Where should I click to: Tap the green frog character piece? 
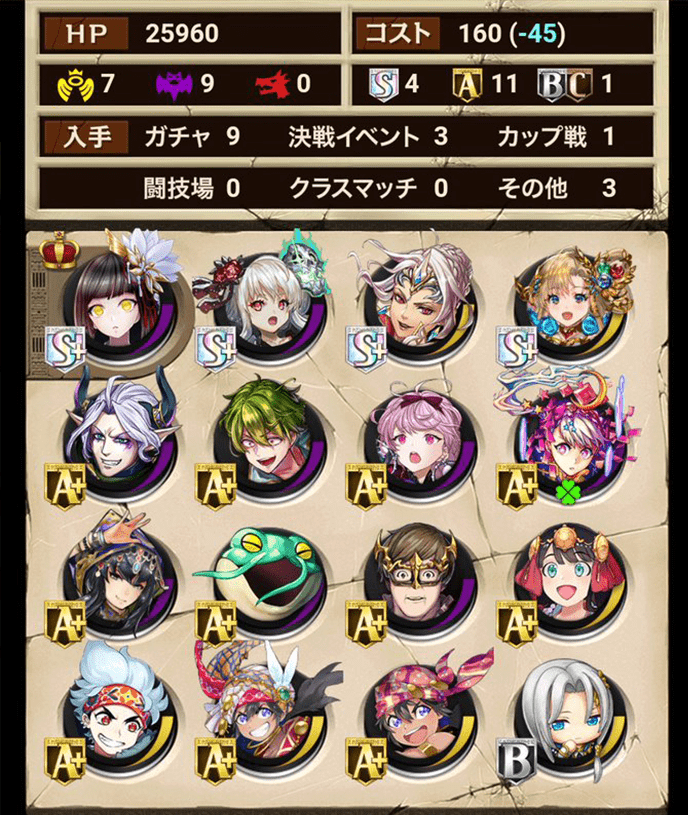268,577
